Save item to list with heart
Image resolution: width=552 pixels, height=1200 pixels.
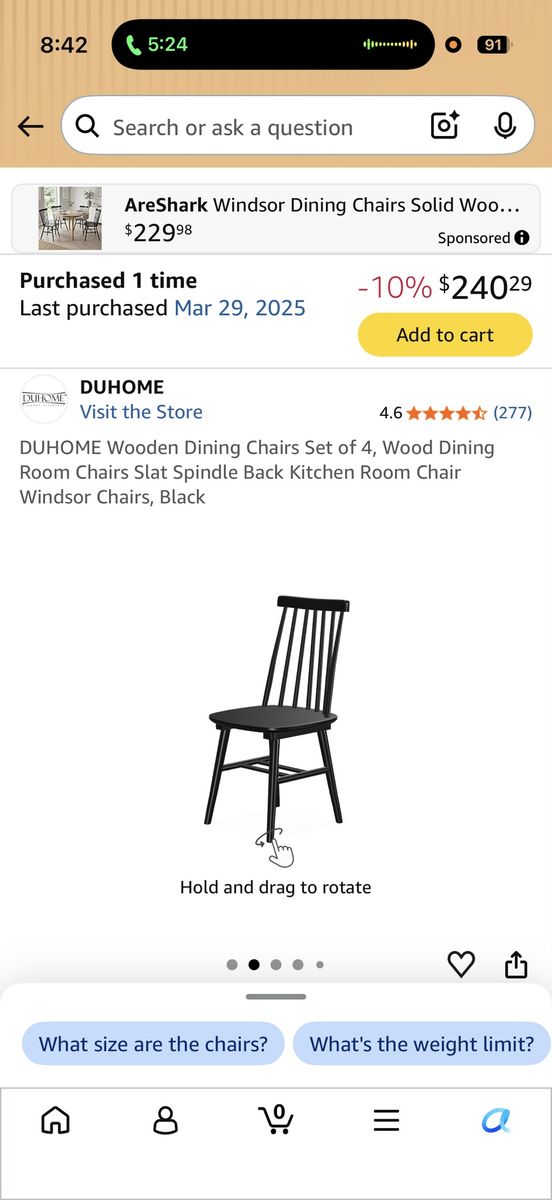point(461,964)
